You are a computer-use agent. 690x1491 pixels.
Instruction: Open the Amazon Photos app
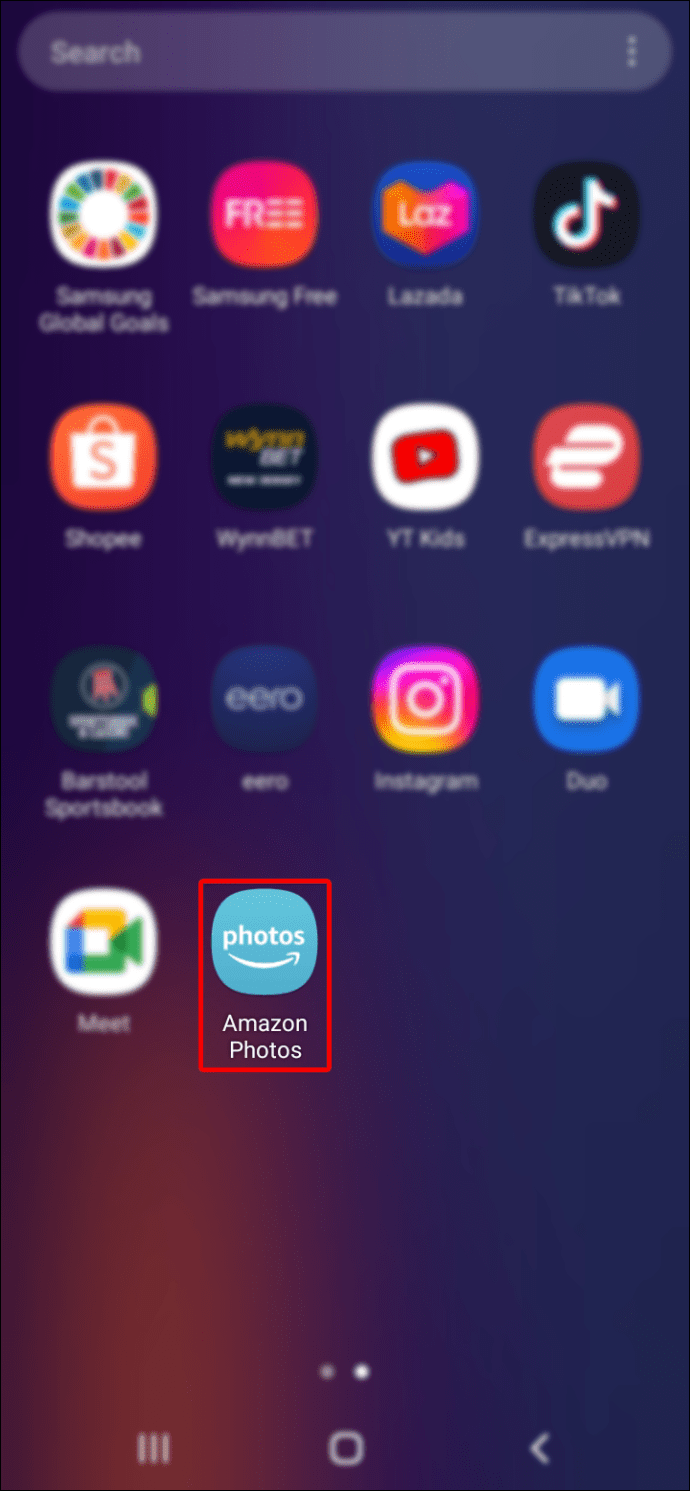coord(264,942)
